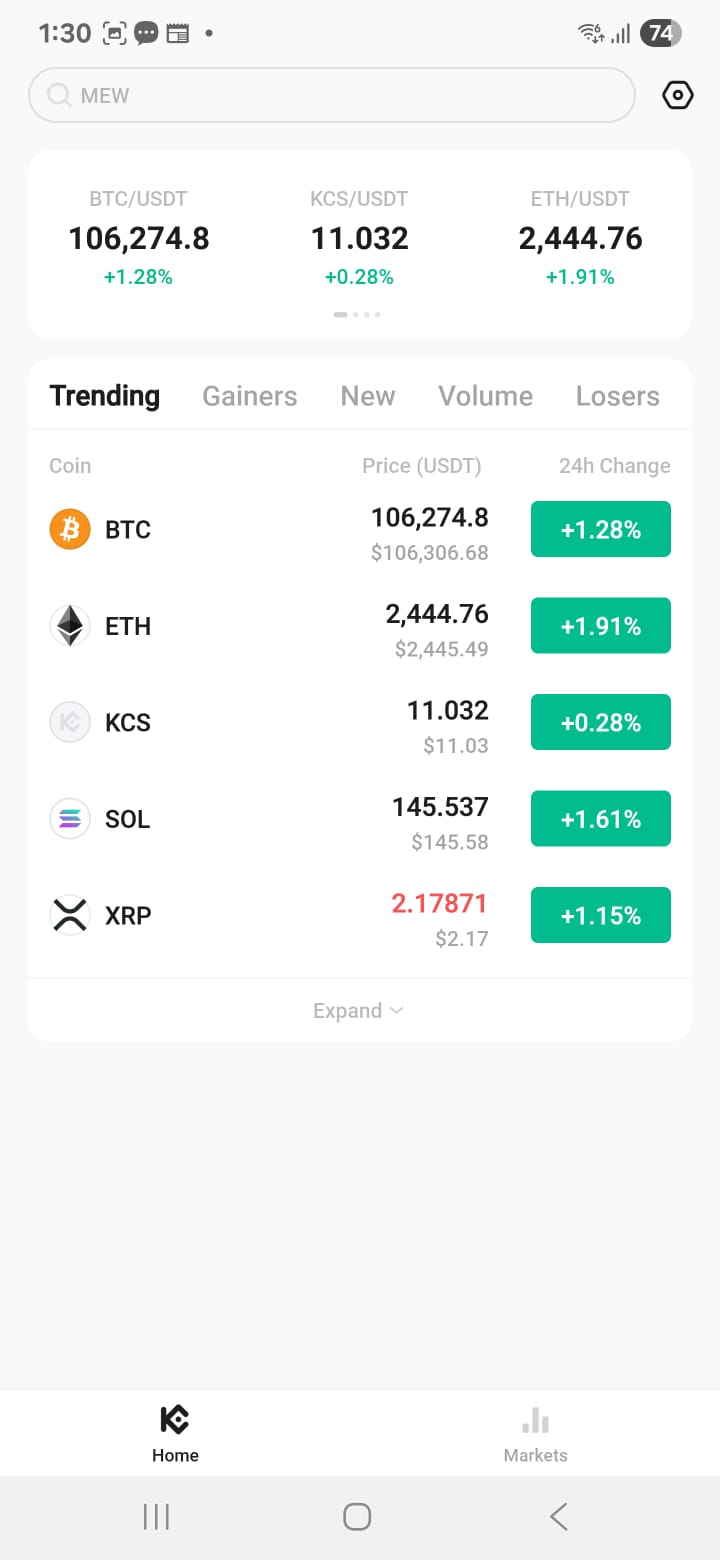Open the XRP coin row
720x1560 pixels.
360,916
